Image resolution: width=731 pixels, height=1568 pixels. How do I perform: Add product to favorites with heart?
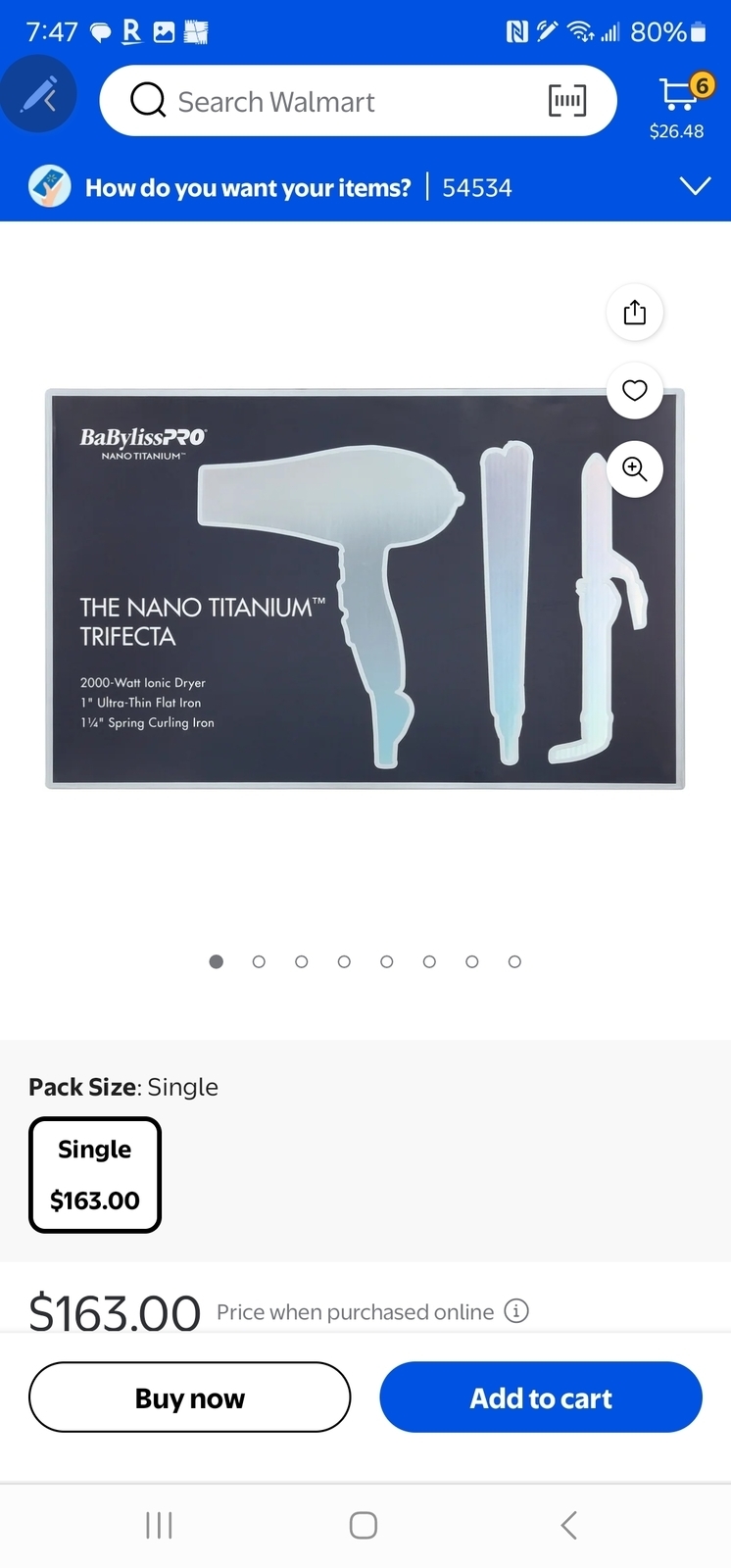point(635,391)
